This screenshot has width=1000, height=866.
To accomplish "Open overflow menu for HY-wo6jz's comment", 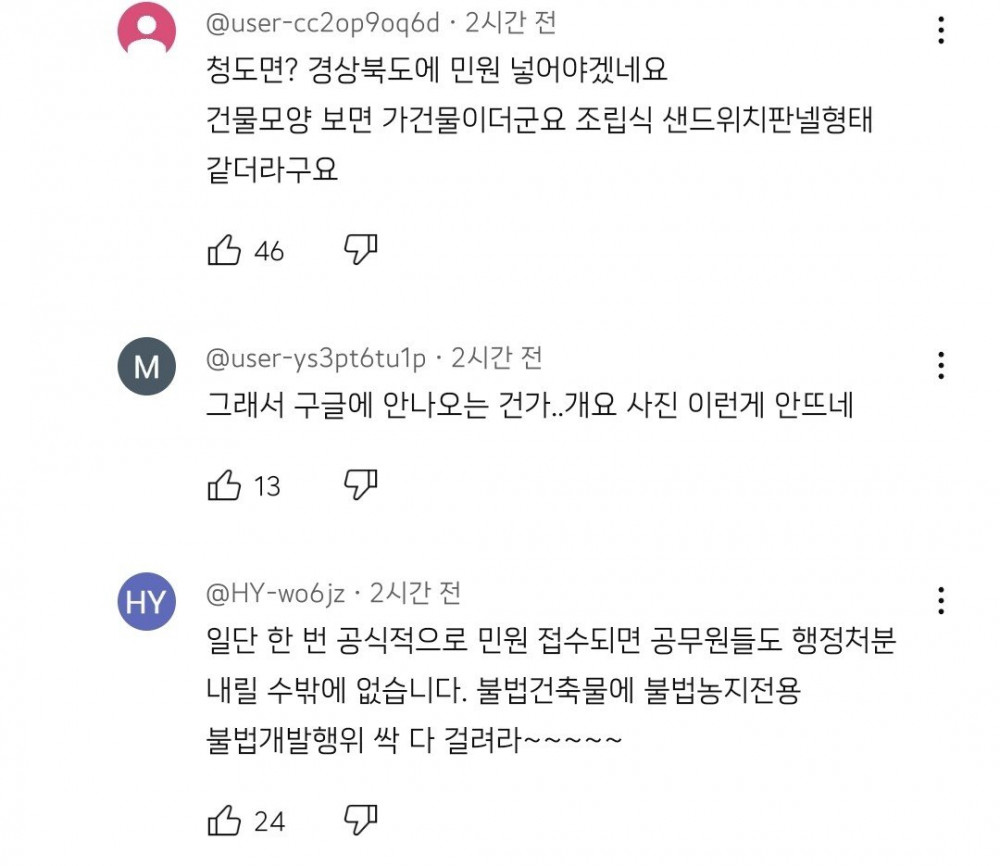I will tap(941, 600).
